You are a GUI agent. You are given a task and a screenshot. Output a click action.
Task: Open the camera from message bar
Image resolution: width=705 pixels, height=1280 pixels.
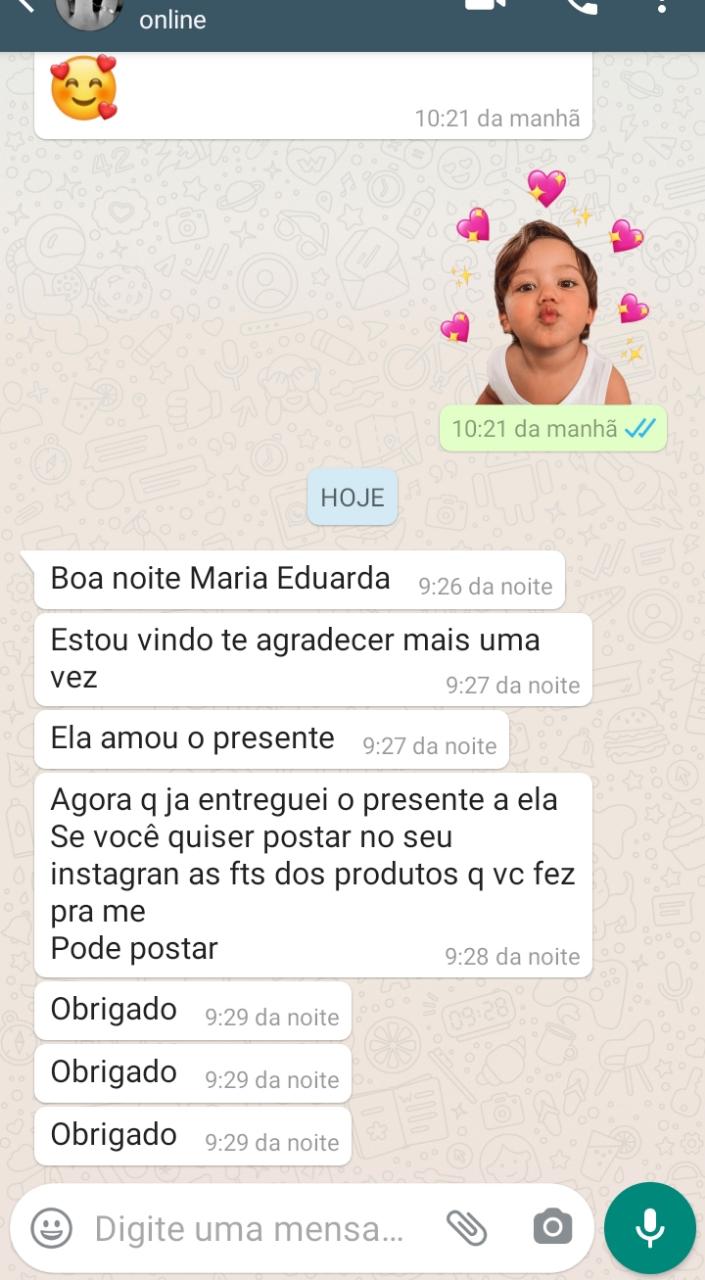pyautogui.click(x=552, y=1227)
